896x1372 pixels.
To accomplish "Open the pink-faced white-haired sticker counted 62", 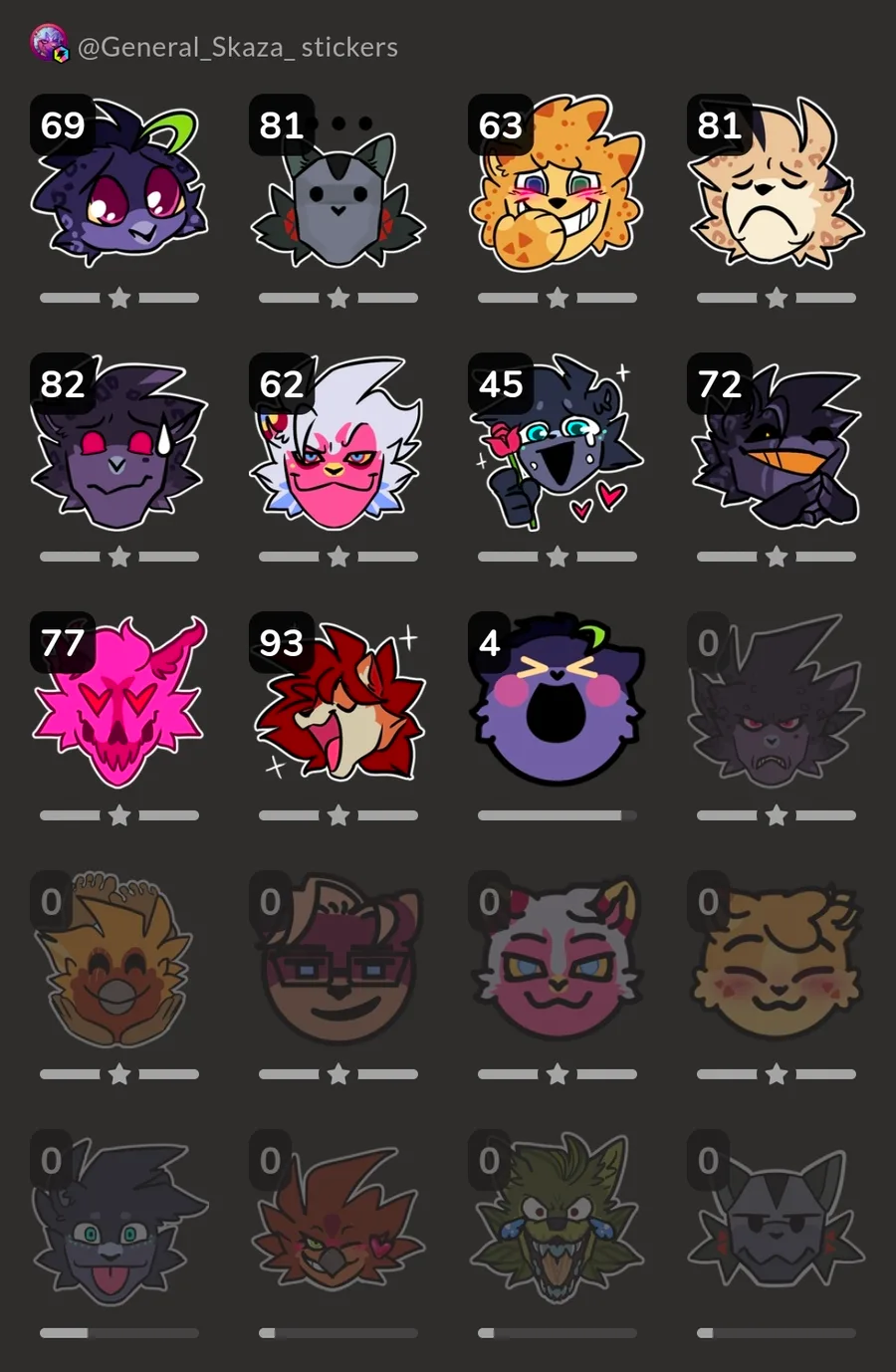I will coord(338,443).
